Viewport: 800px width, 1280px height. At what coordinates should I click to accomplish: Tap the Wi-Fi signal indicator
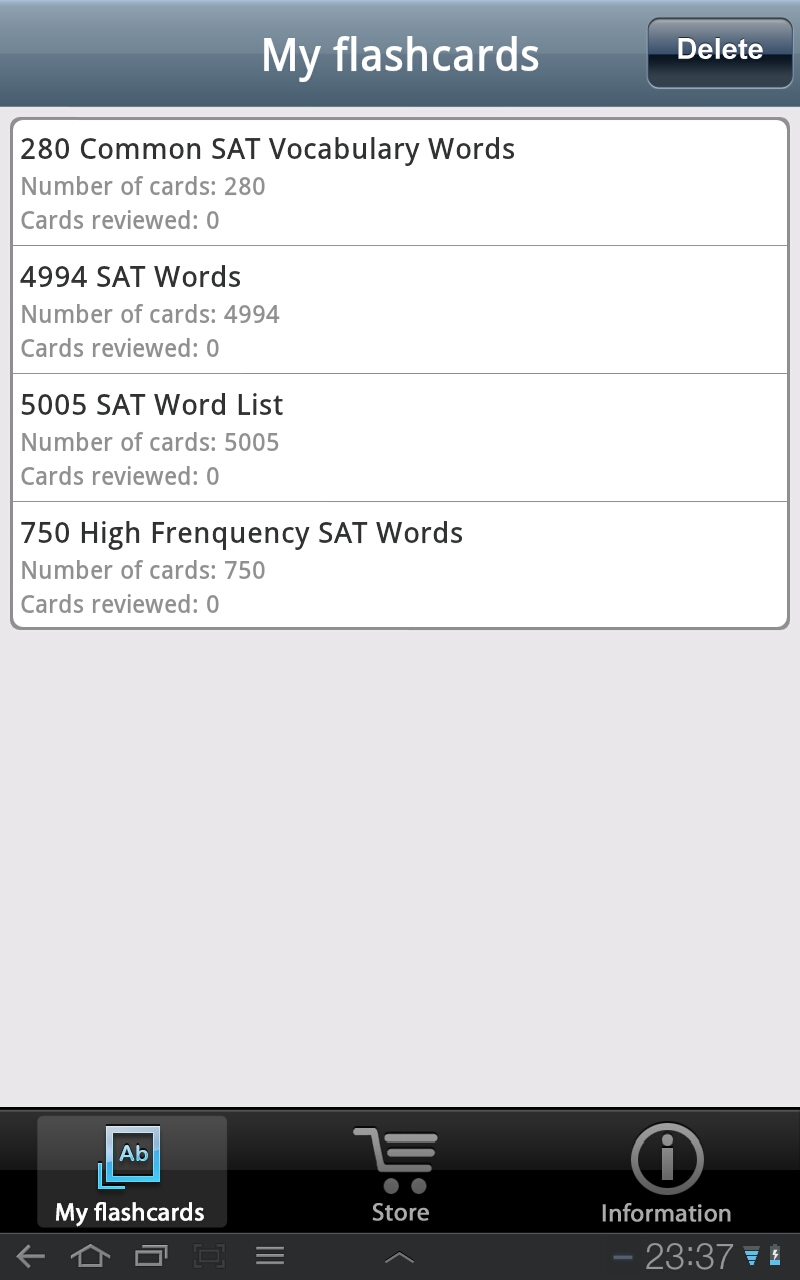pyautogui.click(x=752, y=1258)
